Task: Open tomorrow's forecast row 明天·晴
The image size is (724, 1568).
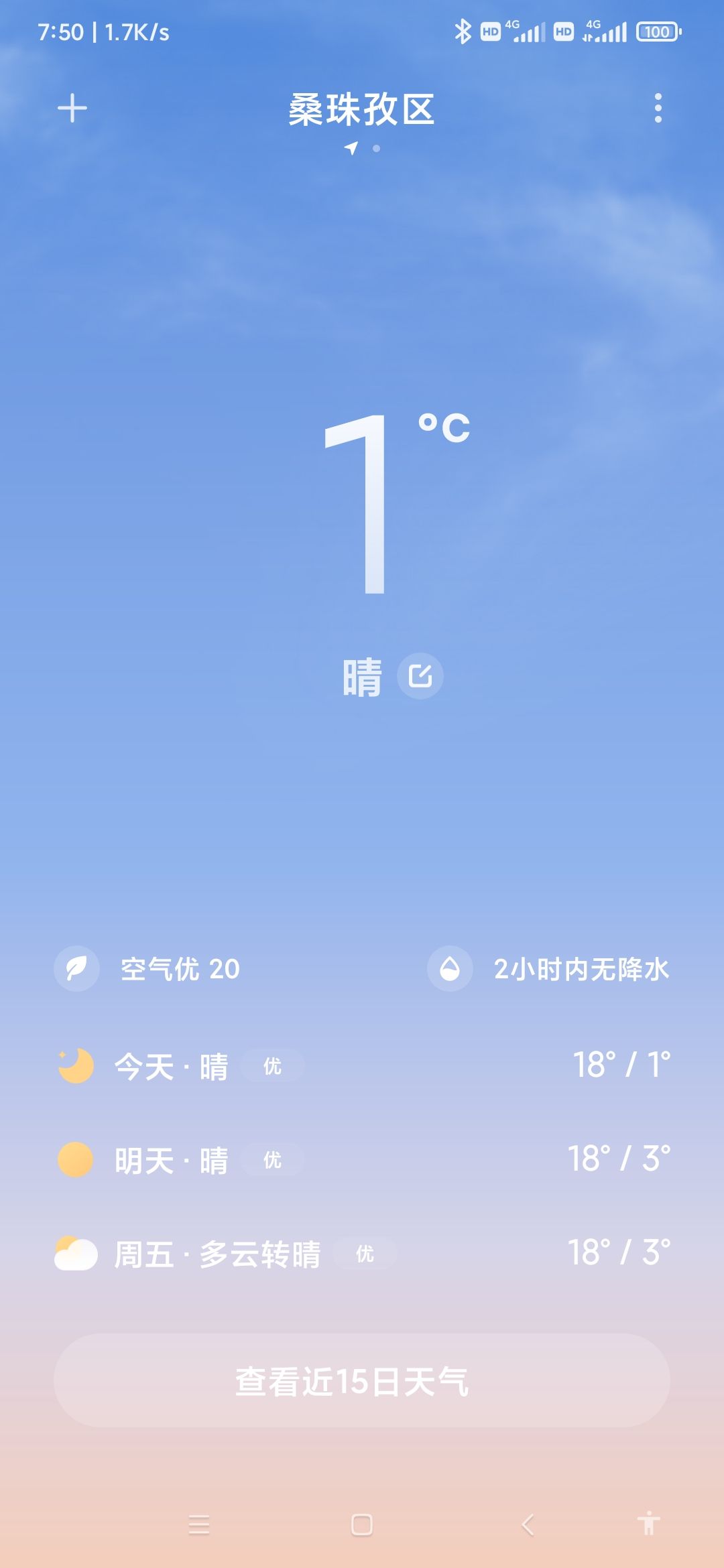Action: click(362, 1160)
